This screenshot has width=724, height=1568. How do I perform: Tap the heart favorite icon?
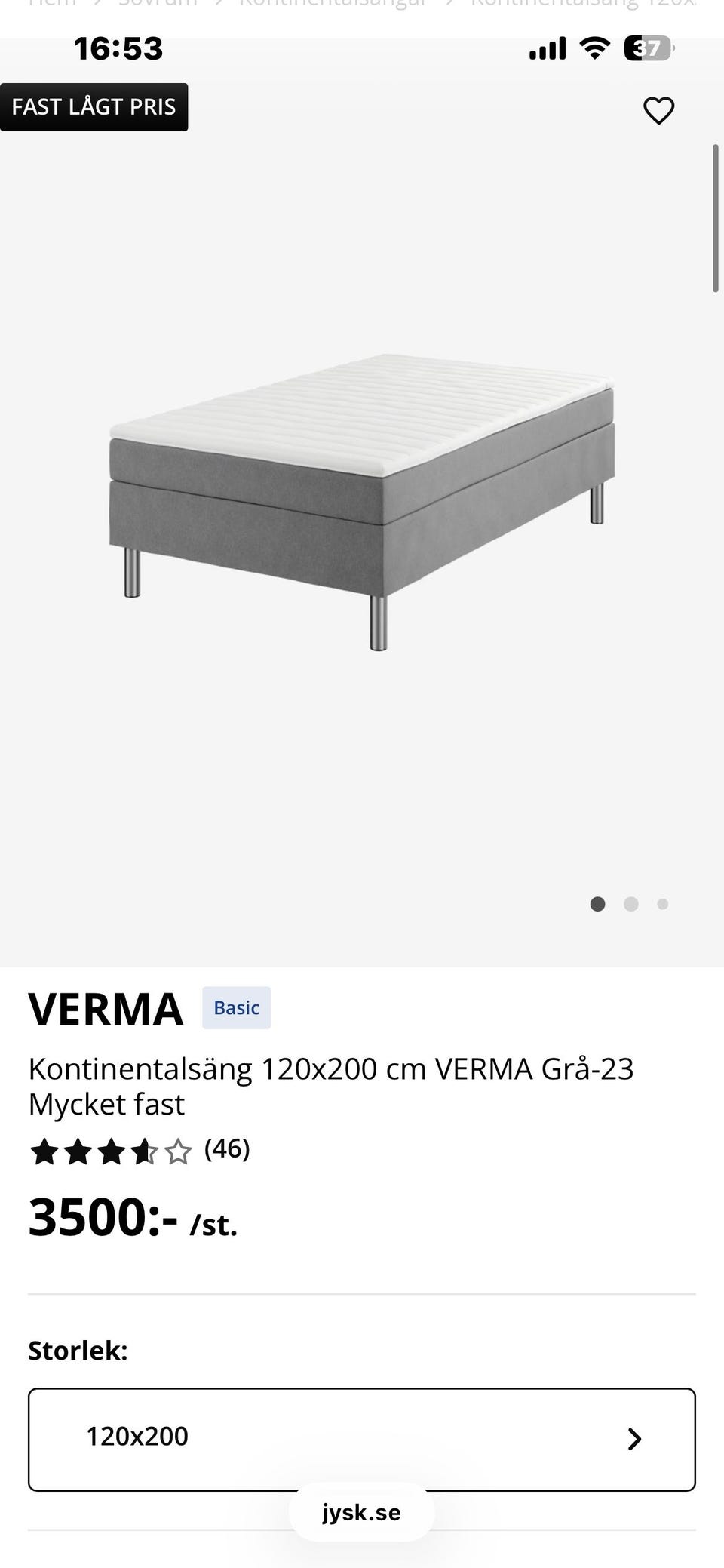pyautogui.click(x=658, y=109)
